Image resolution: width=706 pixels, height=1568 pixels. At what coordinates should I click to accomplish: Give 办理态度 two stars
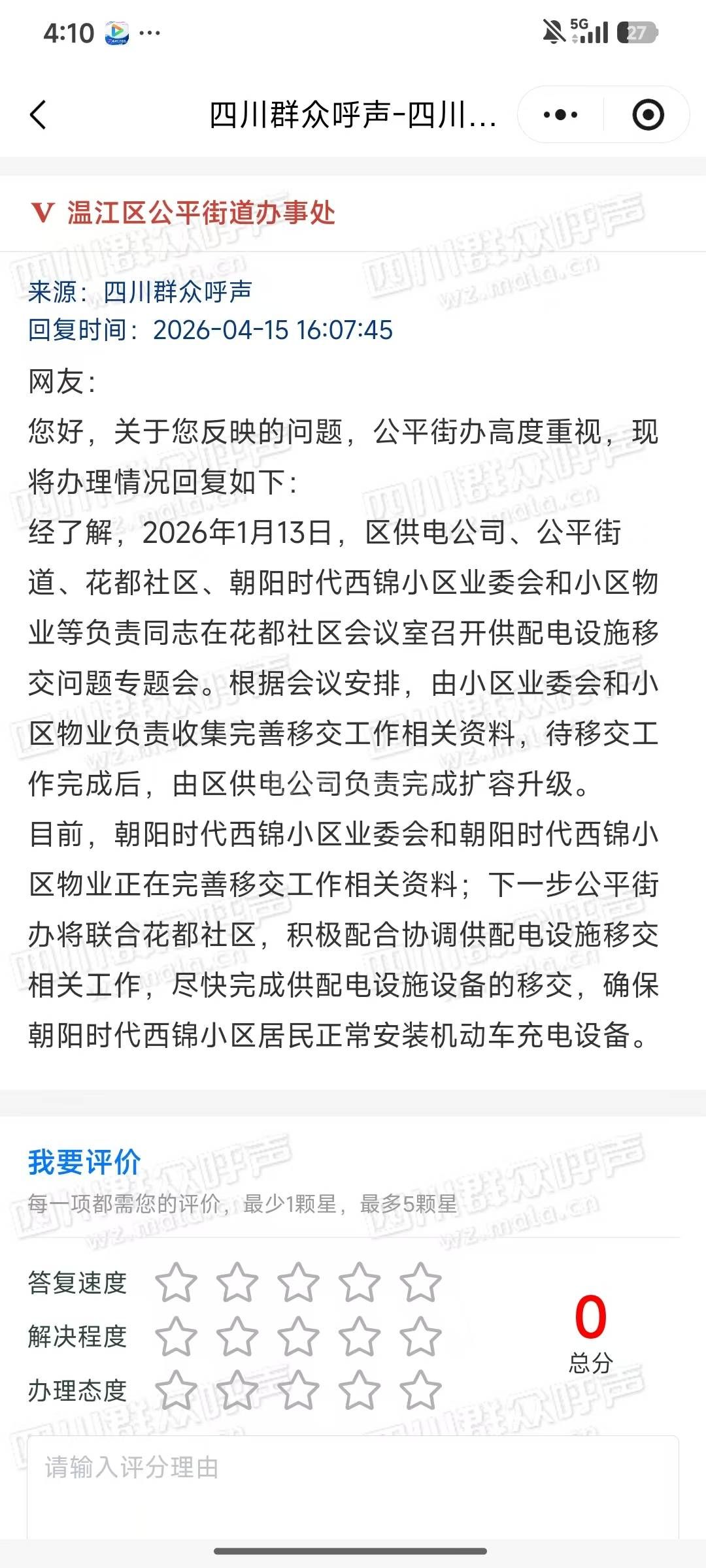(x=237, y=1390)
